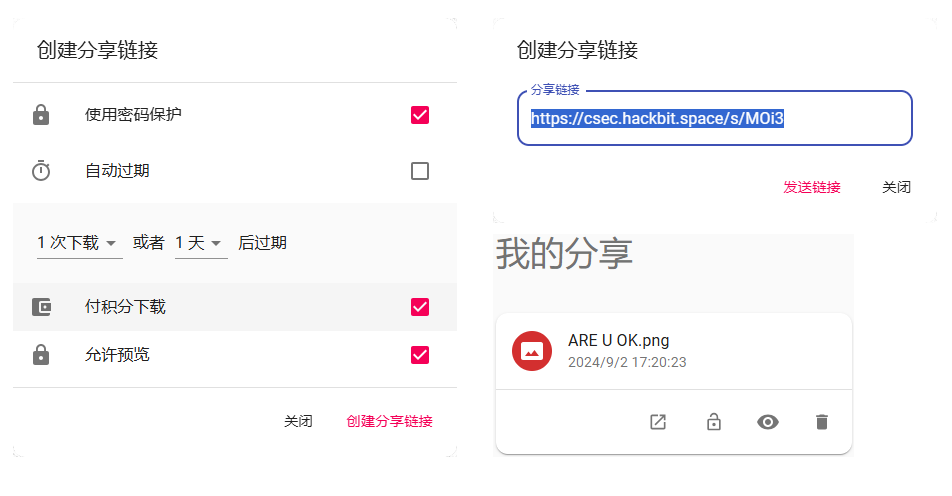Toggle the 付积分下载 checkbox
This screenshot has height=496, width=952.
(420, 307)
